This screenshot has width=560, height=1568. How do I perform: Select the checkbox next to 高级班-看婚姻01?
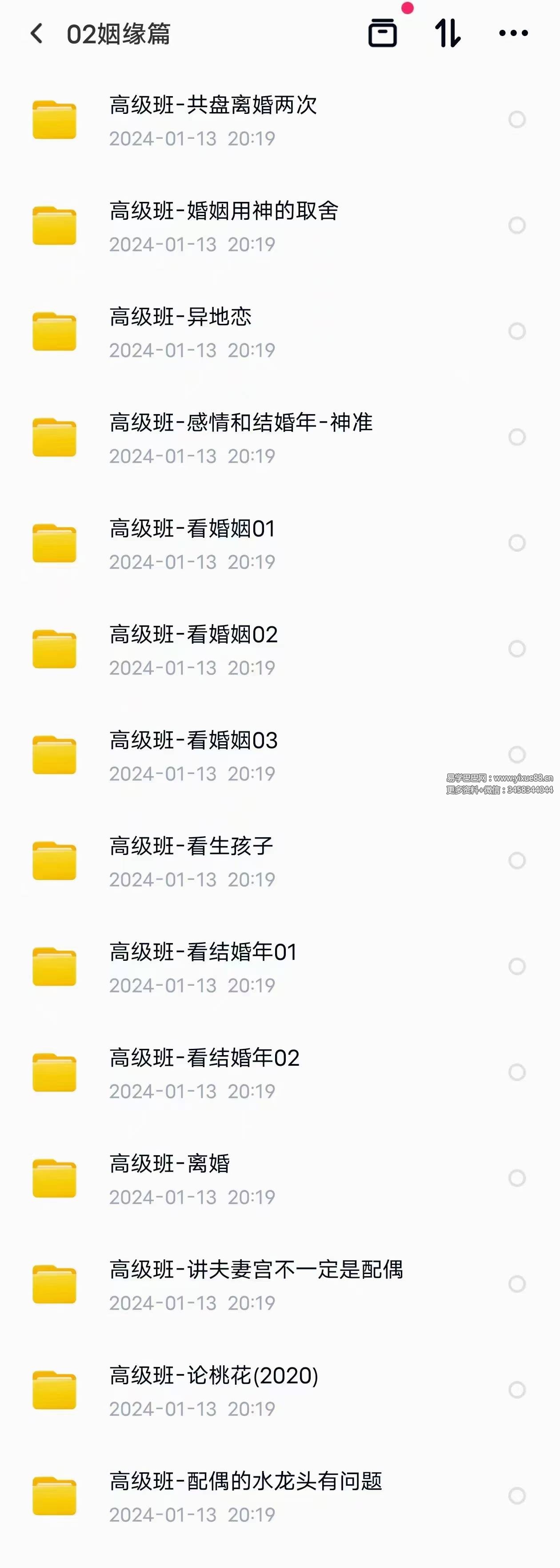pos(517,544)
